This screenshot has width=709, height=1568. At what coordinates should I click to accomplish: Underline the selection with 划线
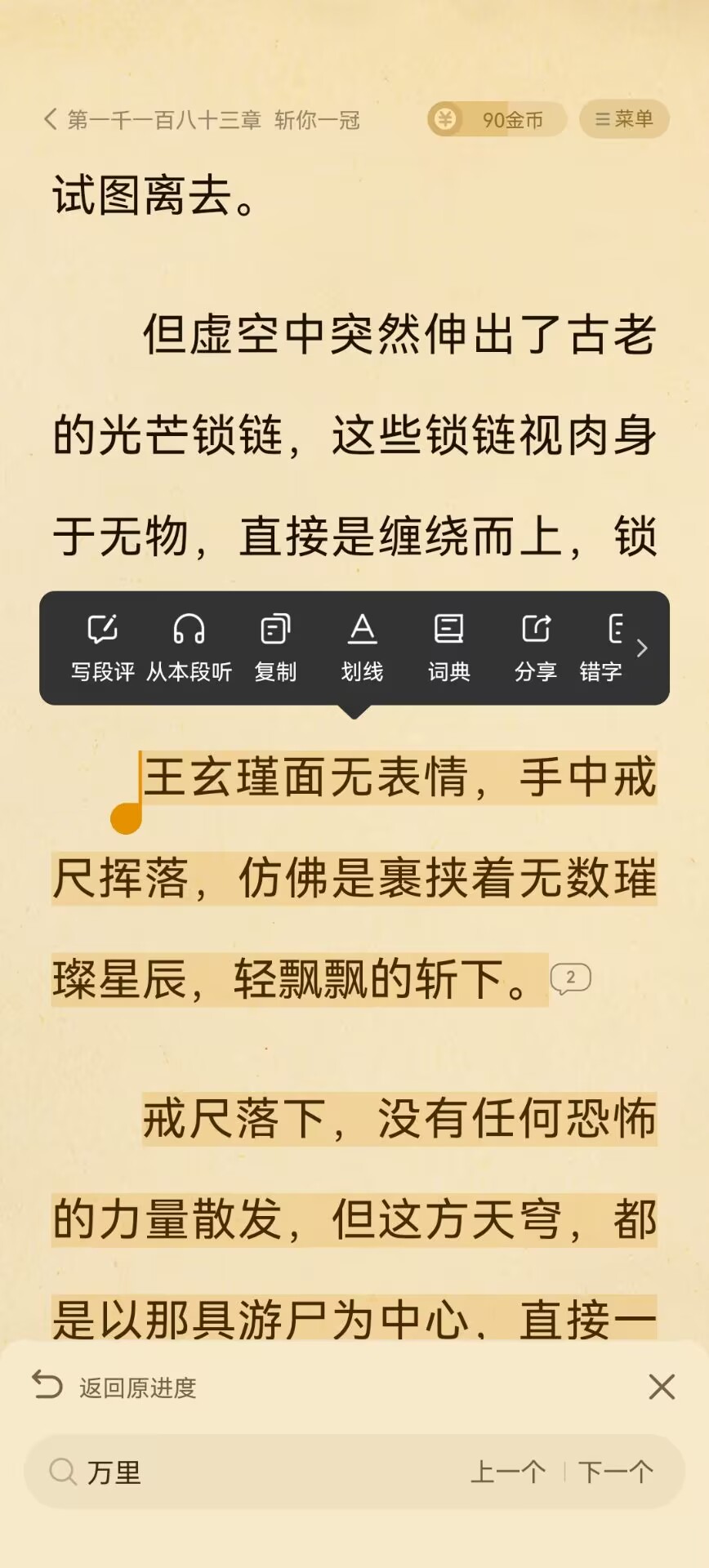[x=362, y=647]
